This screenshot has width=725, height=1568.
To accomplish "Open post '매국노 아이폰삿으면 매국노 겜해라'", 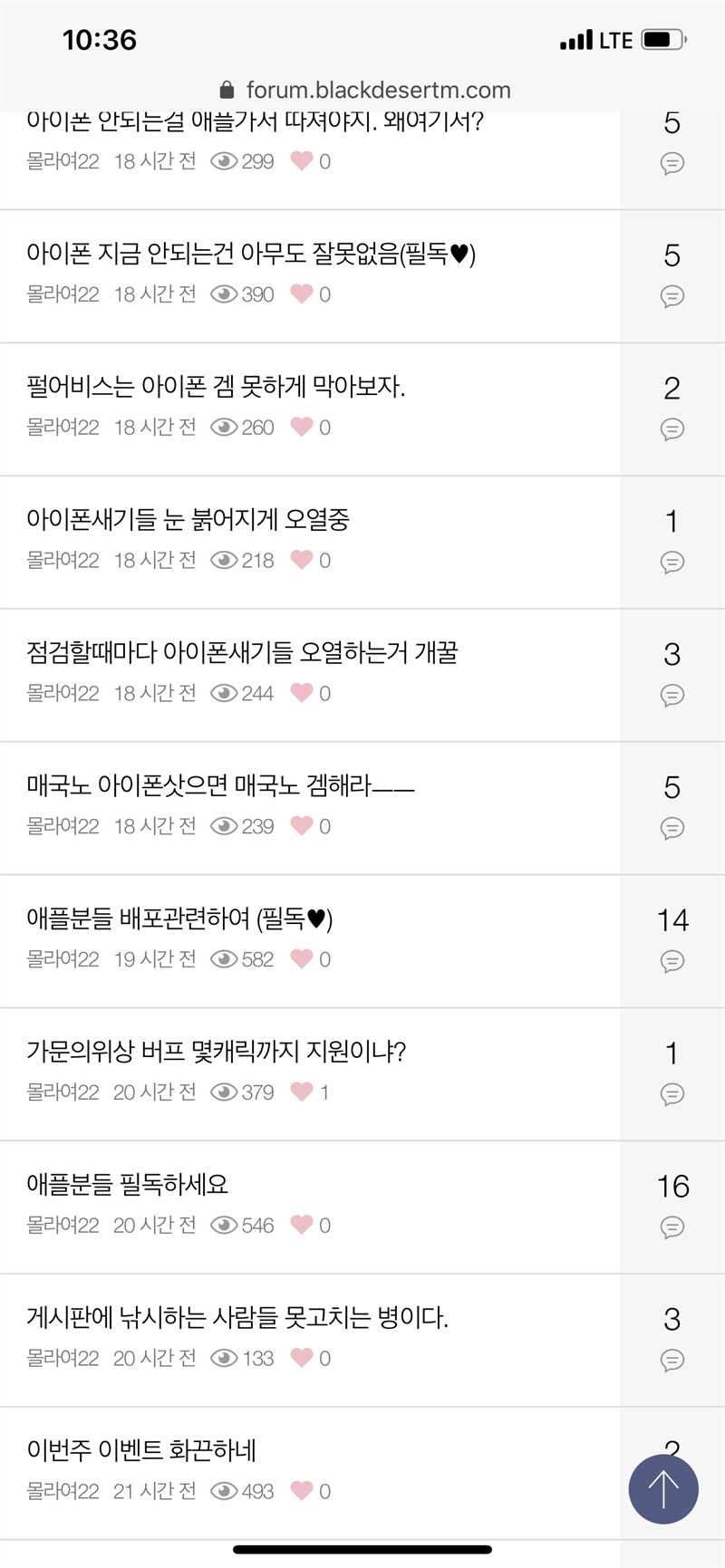I will coord(220,786).
